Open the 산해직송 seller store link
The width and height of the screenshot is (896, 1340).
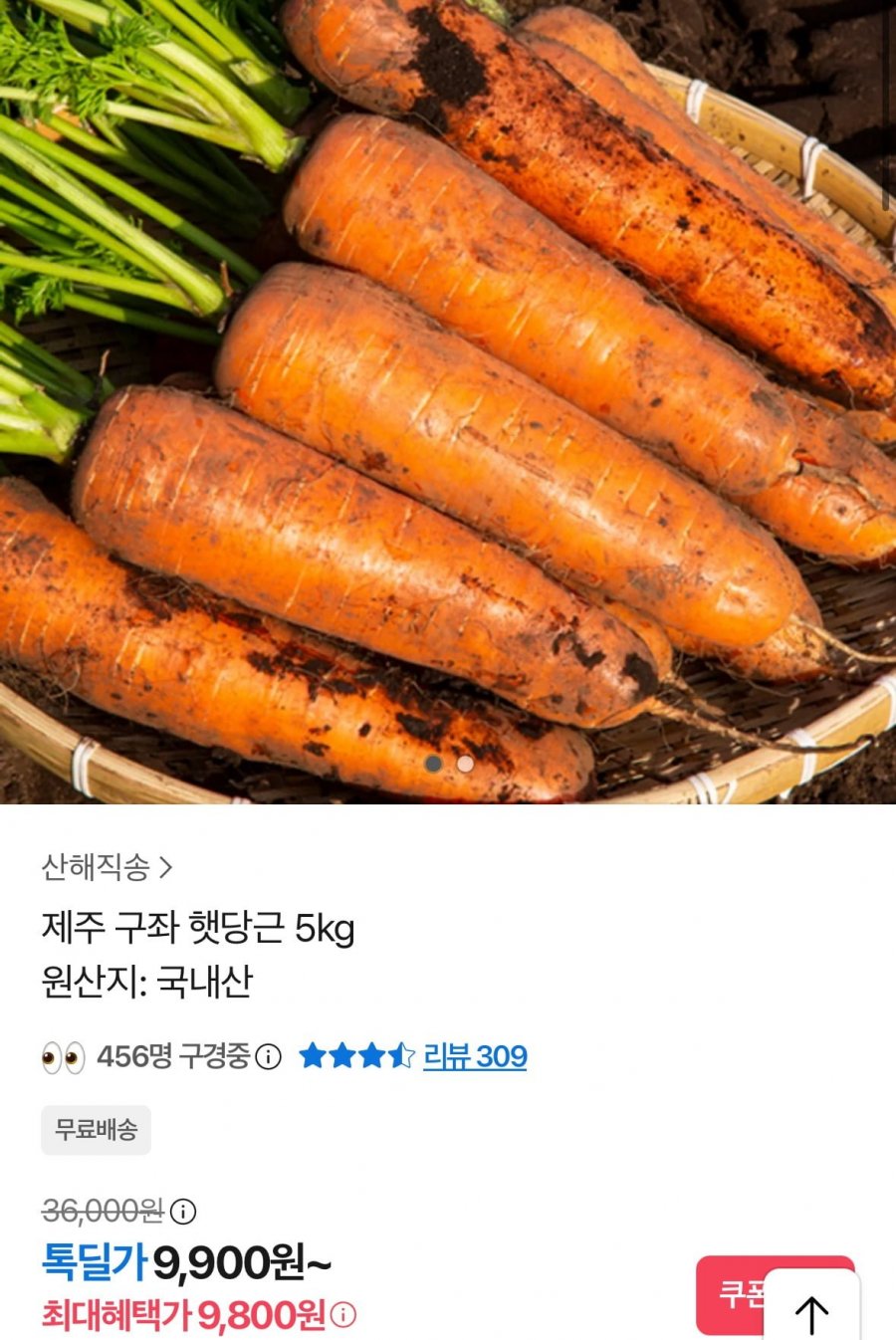coord(108,867)
